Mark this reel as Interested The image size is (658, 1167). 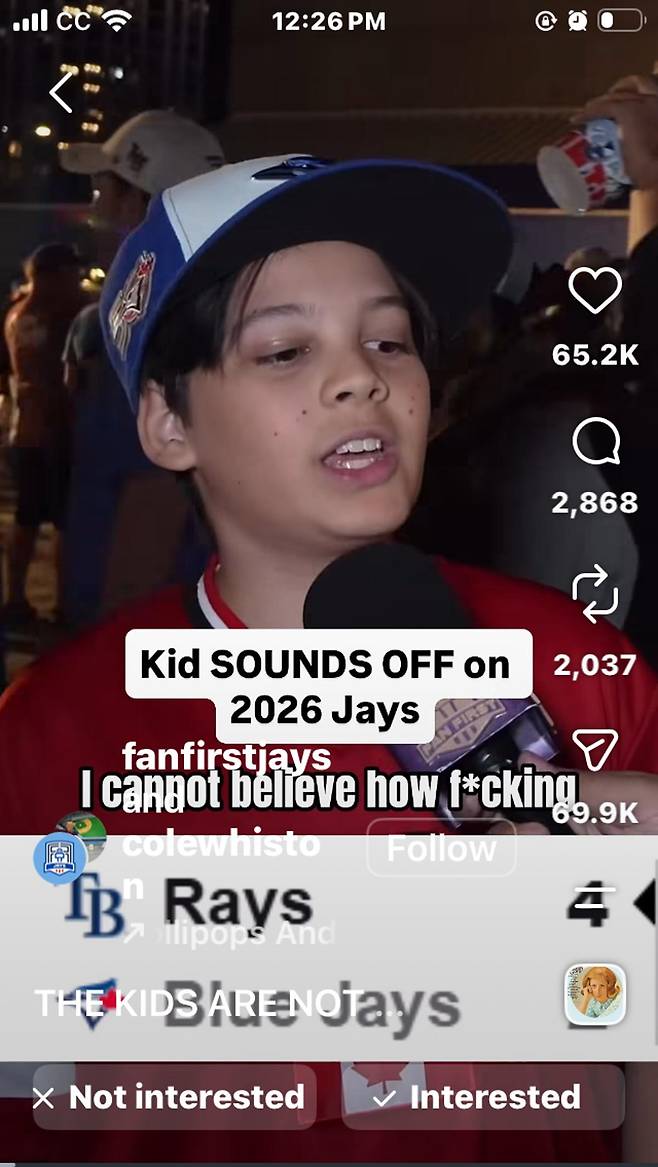[482, 1097]
